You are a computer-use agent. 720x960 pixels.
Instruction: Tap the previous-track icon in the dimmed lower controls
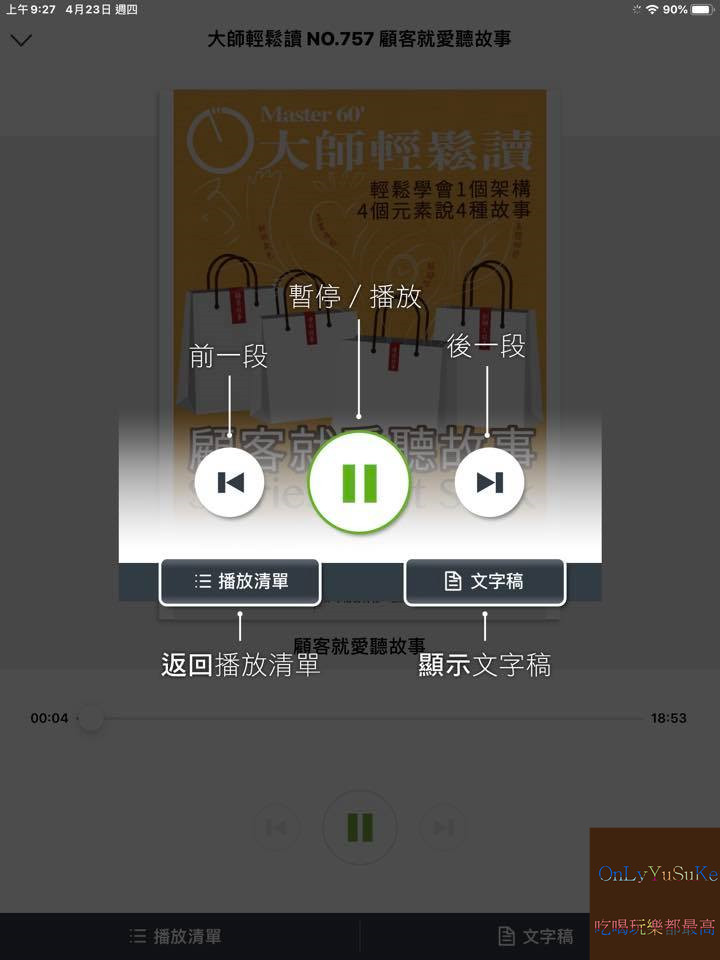tap(275, 827)
